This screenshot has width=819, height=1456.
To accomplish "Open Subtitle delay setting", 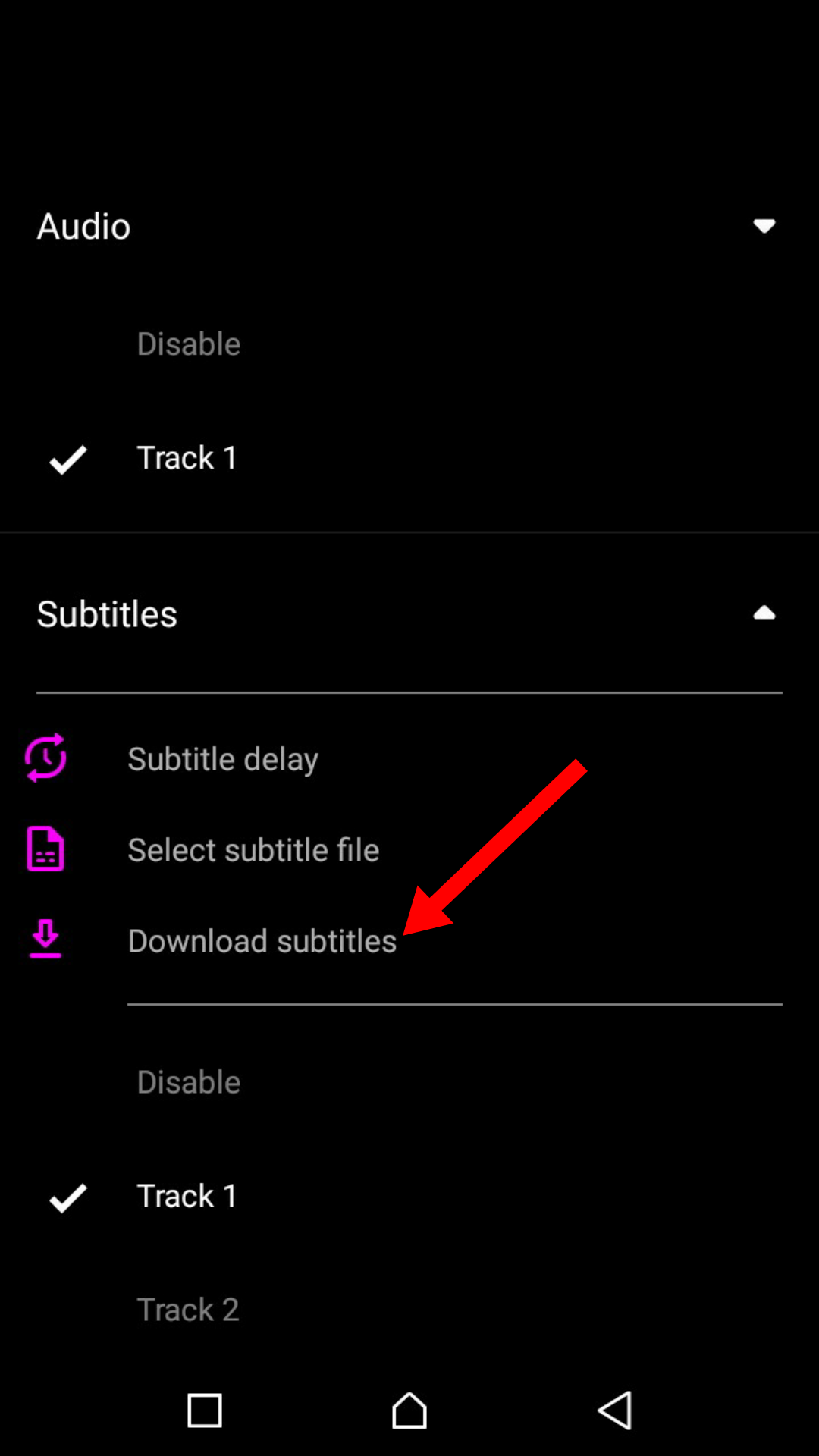I will [222, 759].
